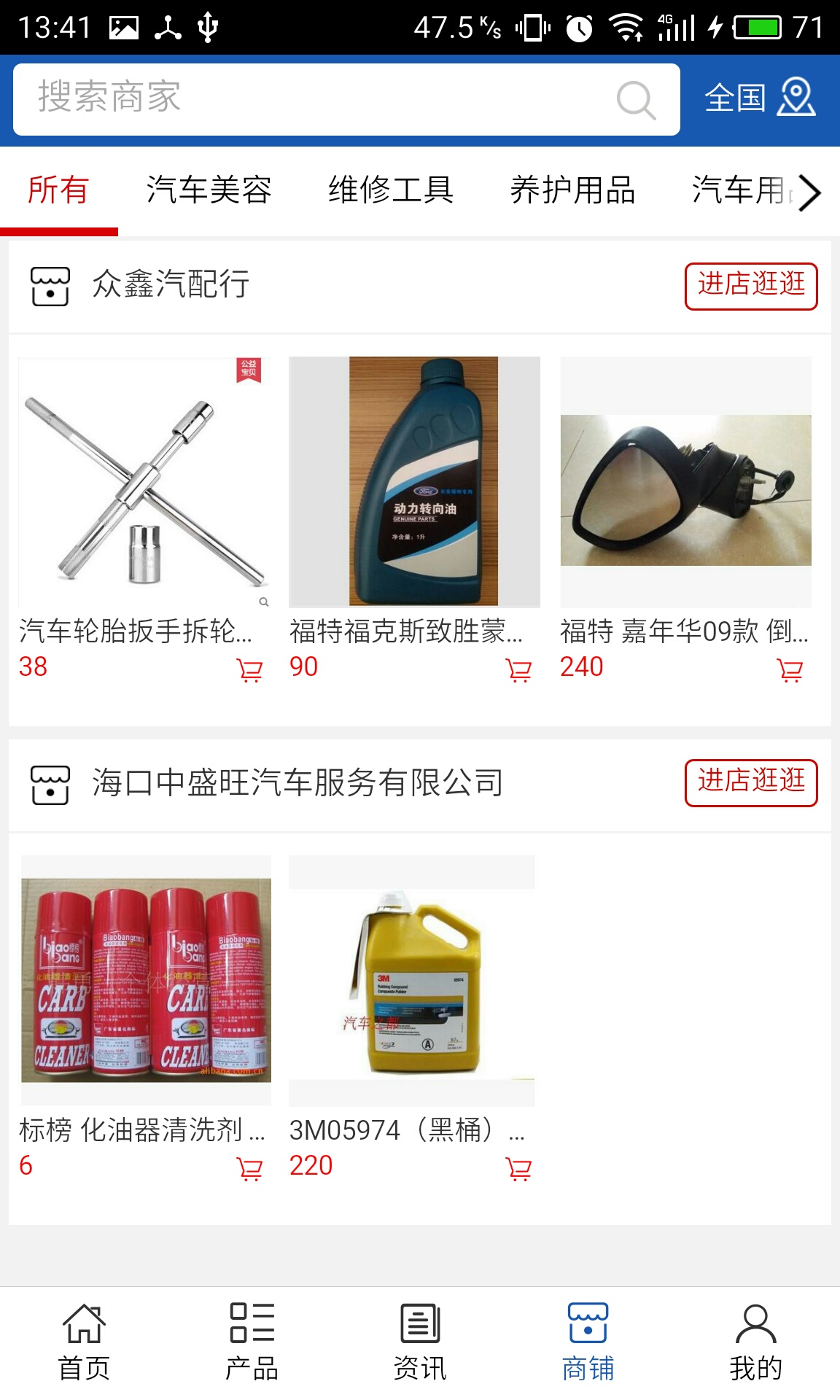Tap 进店逛逛 for 众鑫汽配行

click(750, 285)
